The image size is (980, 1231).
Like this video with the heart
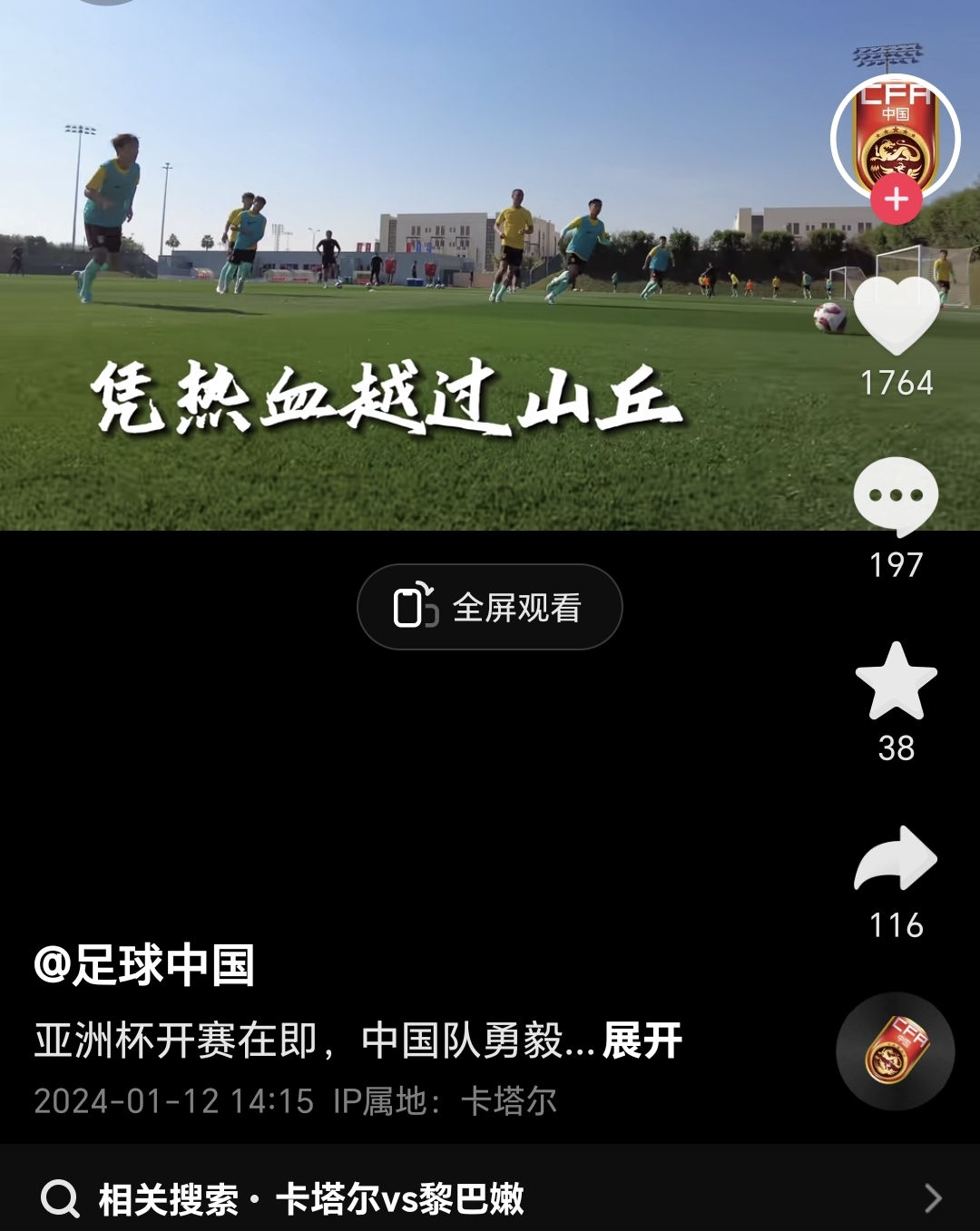[897, 316]
